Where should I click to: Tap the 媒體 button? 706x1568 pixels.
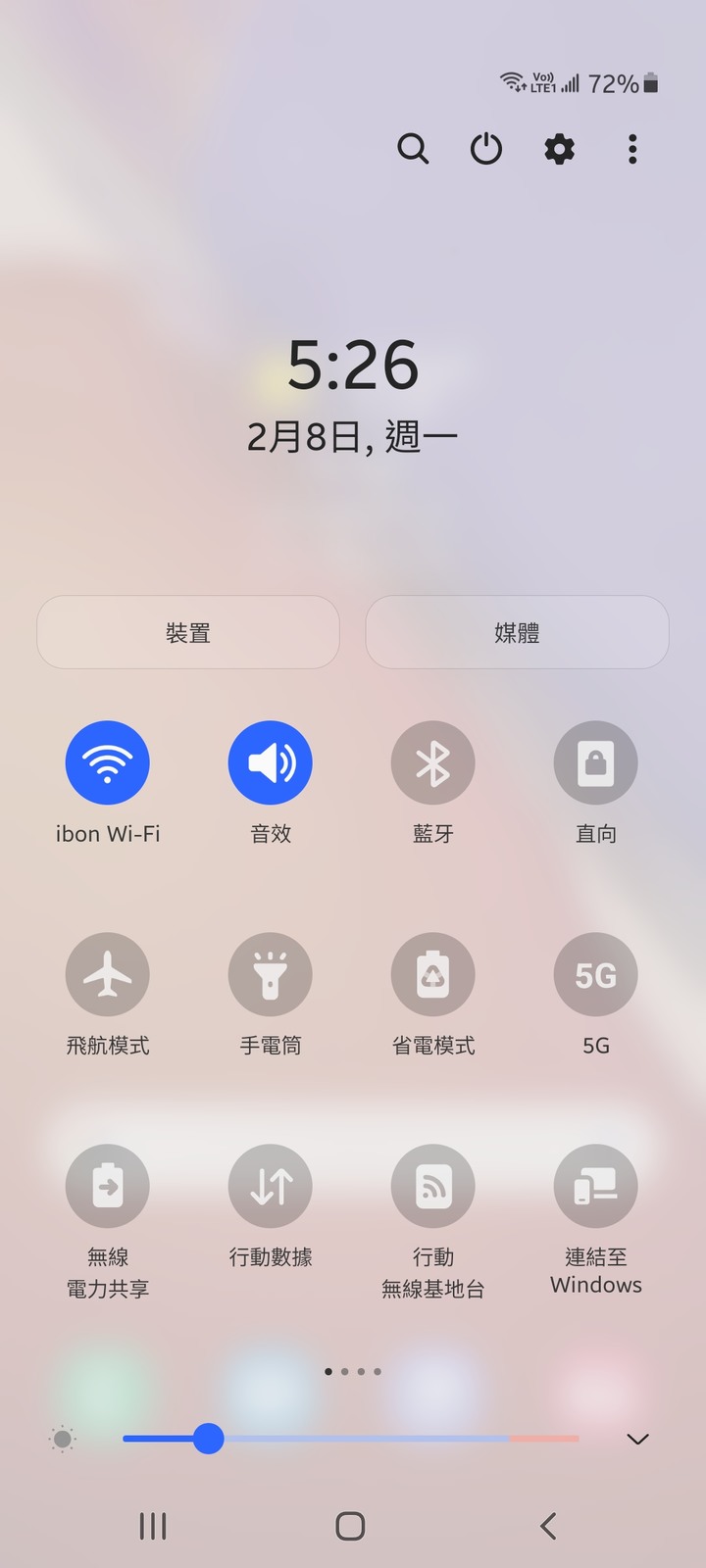coord(517,632)
